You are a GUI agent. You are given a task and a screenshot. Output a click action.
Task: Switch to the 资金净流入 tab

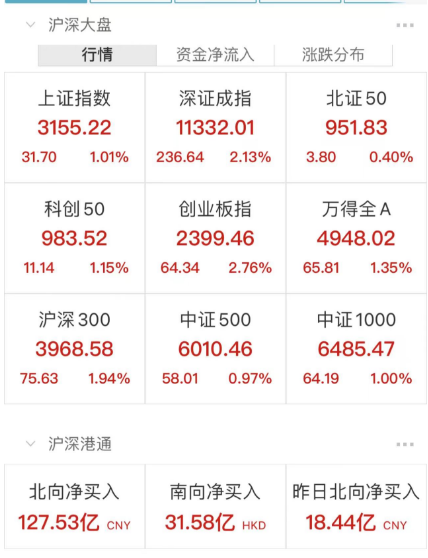pos(215,55)
